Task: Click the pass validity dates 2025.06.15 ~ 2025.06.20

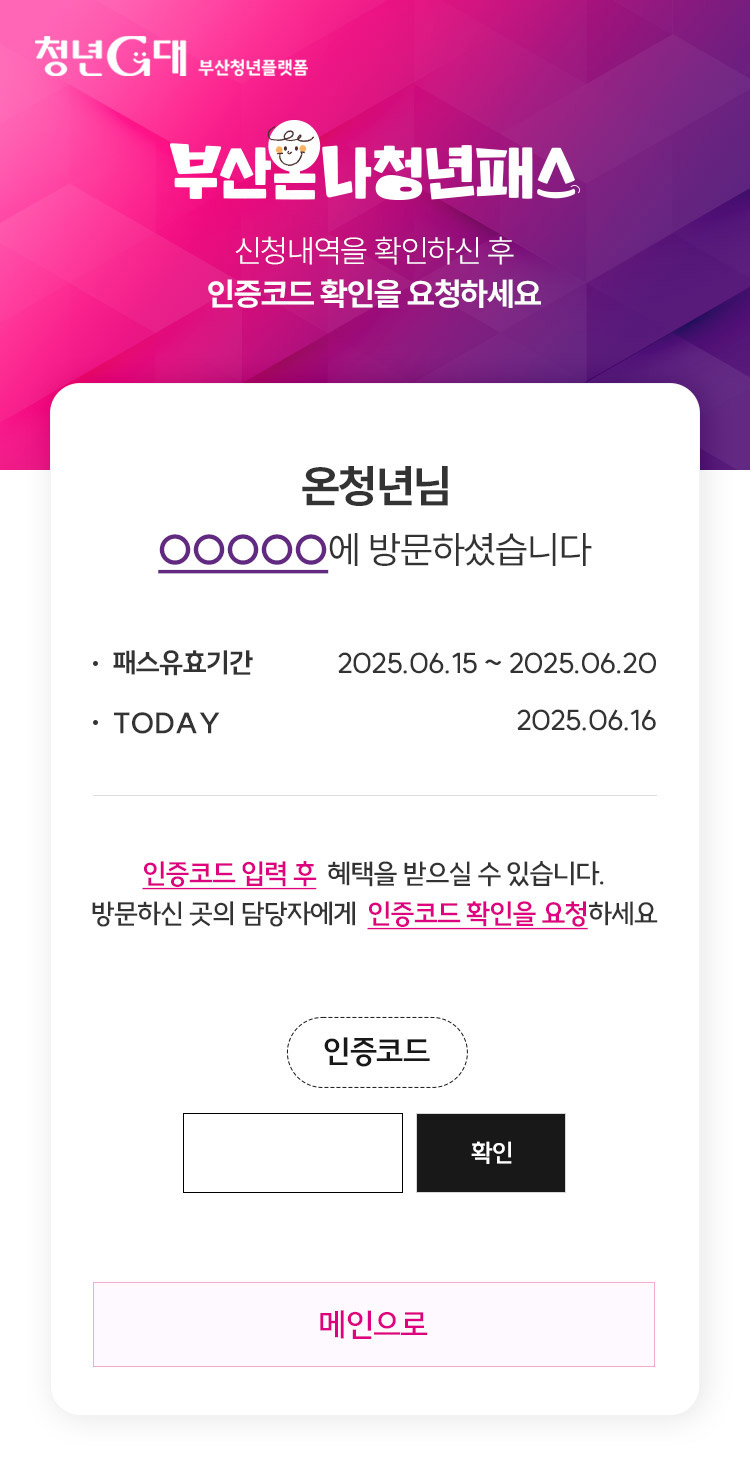Action: (499, 662)
